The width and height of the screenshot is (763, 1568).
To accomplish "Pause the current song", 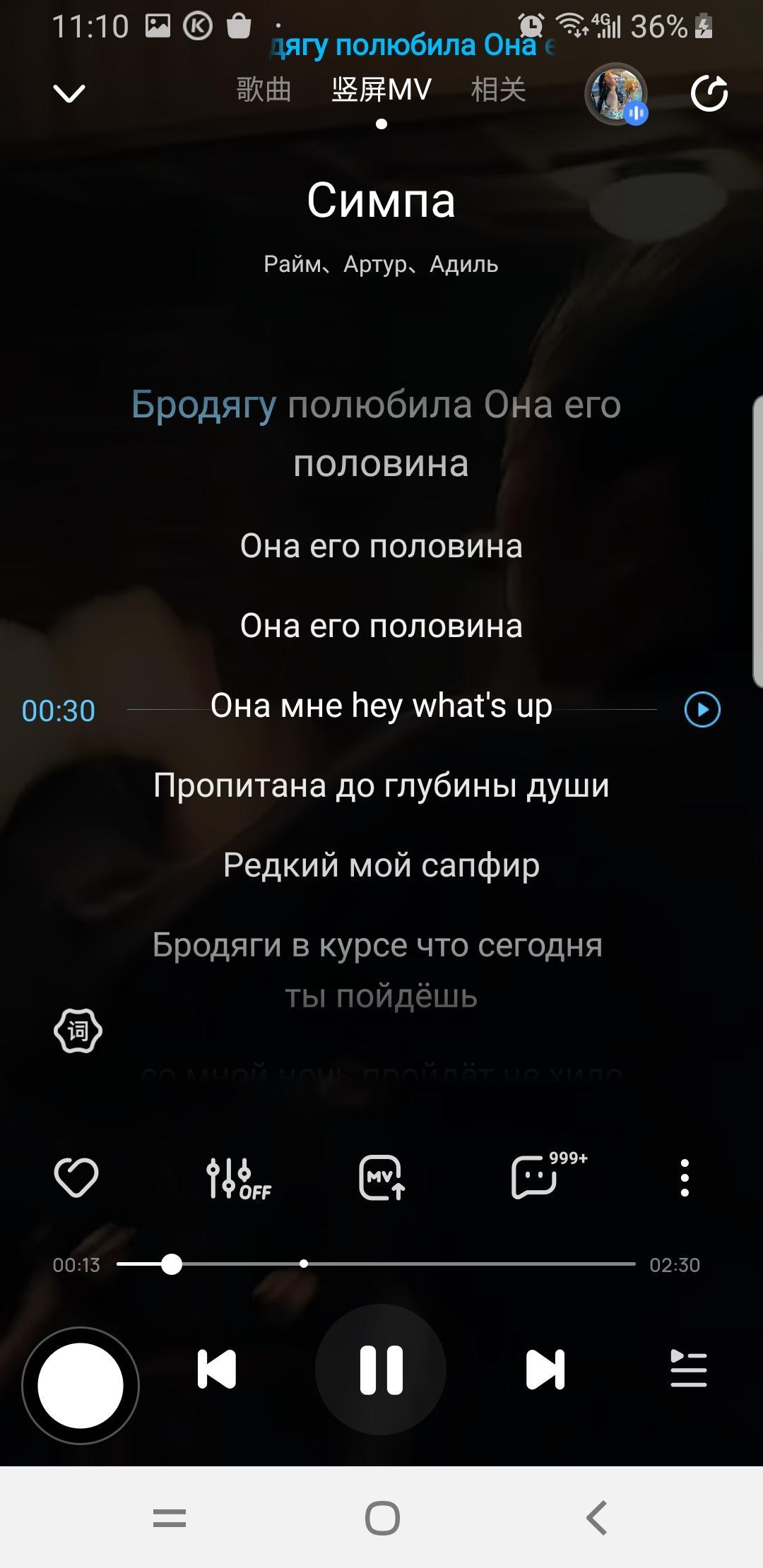I will coord(381,1370).
